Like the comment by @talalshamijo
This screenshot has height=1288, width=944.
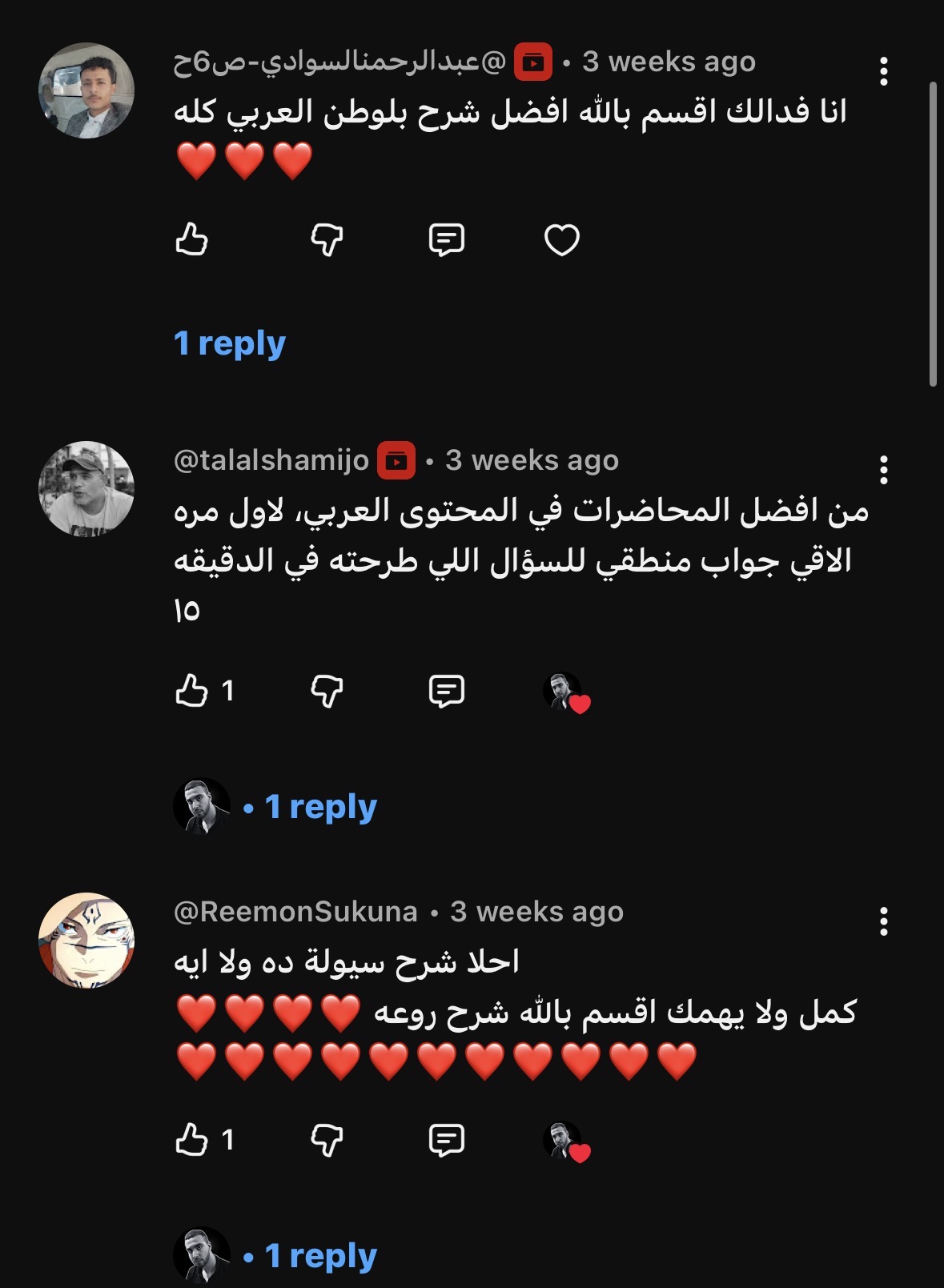pos(191,690)
